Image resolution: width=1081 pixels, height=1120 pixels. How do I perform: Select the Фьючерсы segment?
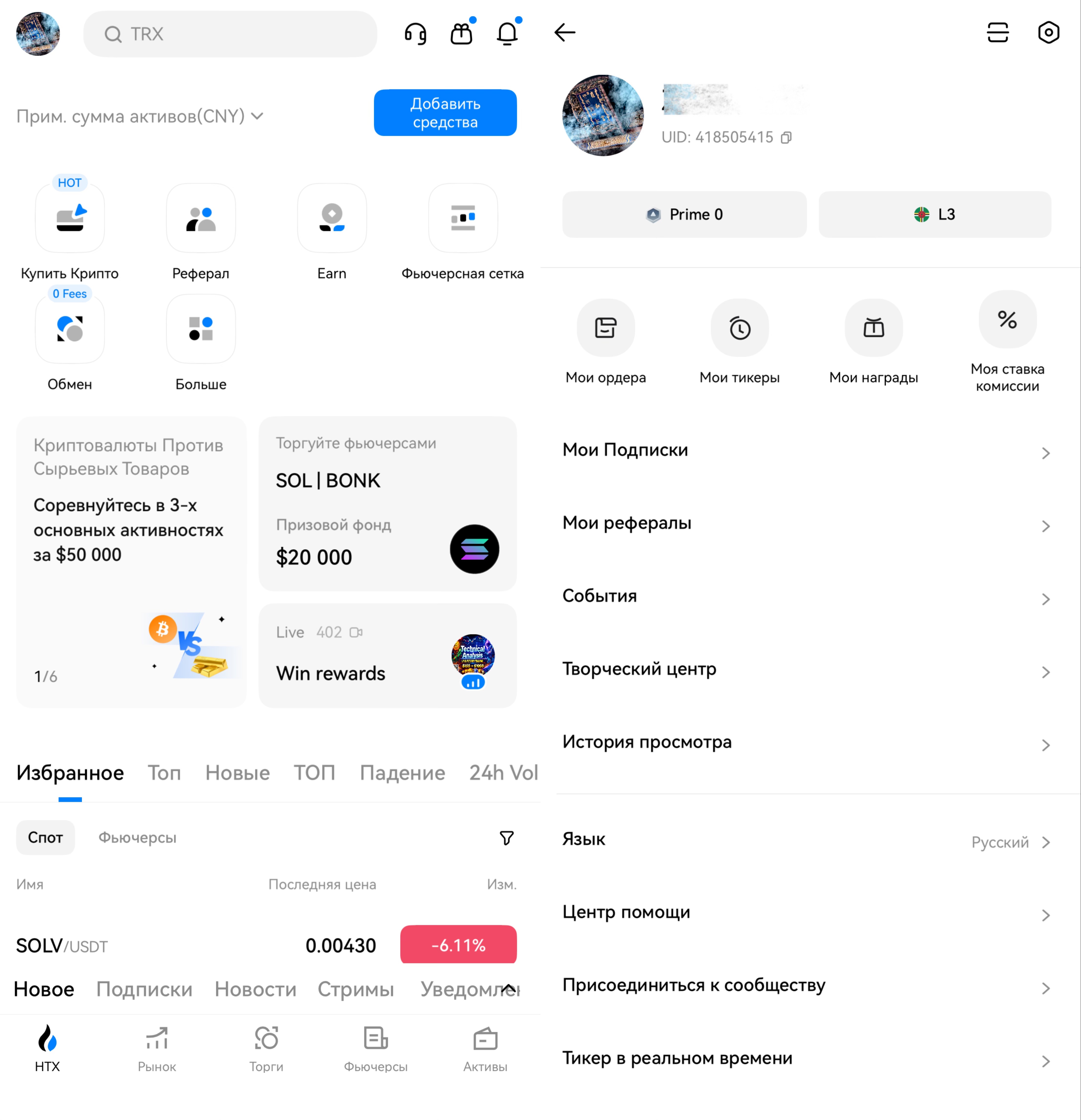tap(137, 838)
